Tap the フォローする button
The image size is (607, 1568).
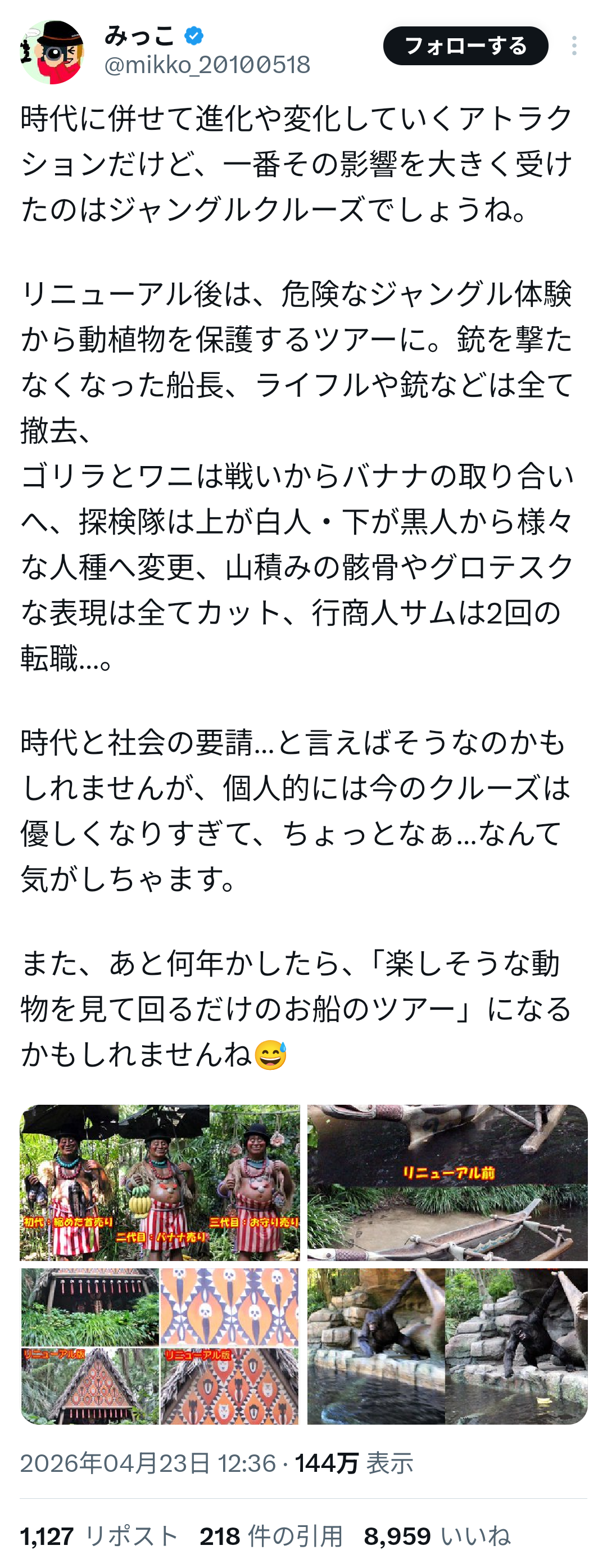tap(465, 46)
